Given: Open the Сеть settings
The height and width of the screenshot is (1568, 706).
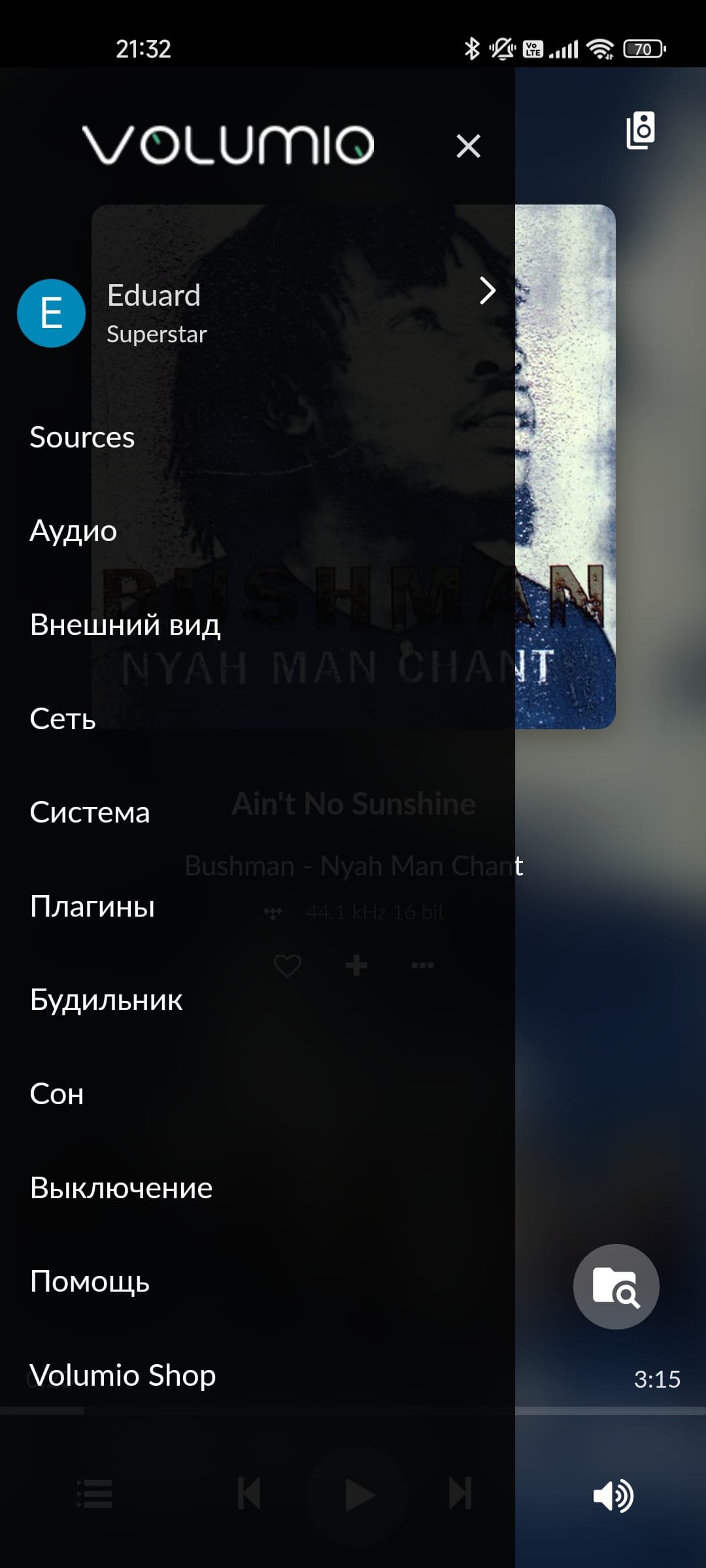Looking at the screenshot, I should coord(63,719).
